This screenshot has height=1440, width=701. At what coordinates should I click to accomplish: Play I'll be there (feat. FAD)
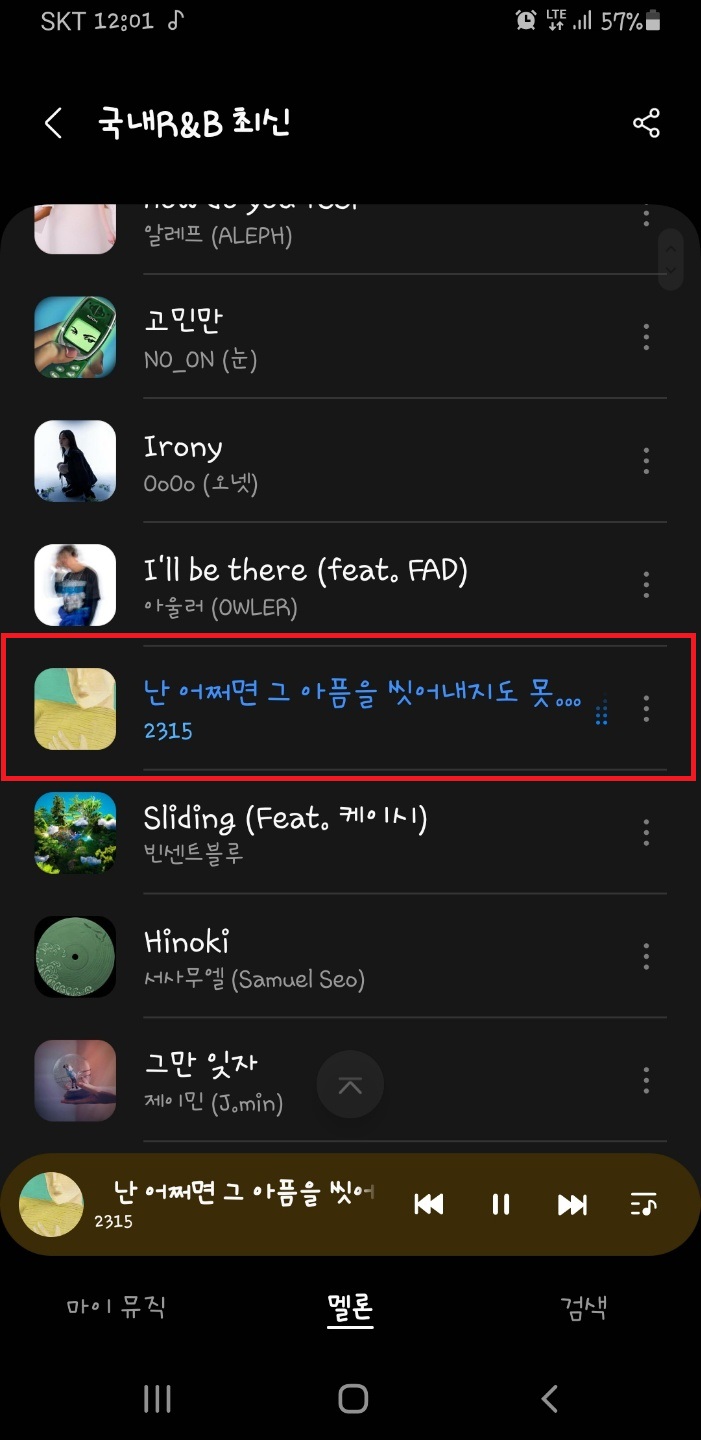click(x=300, y=585)
